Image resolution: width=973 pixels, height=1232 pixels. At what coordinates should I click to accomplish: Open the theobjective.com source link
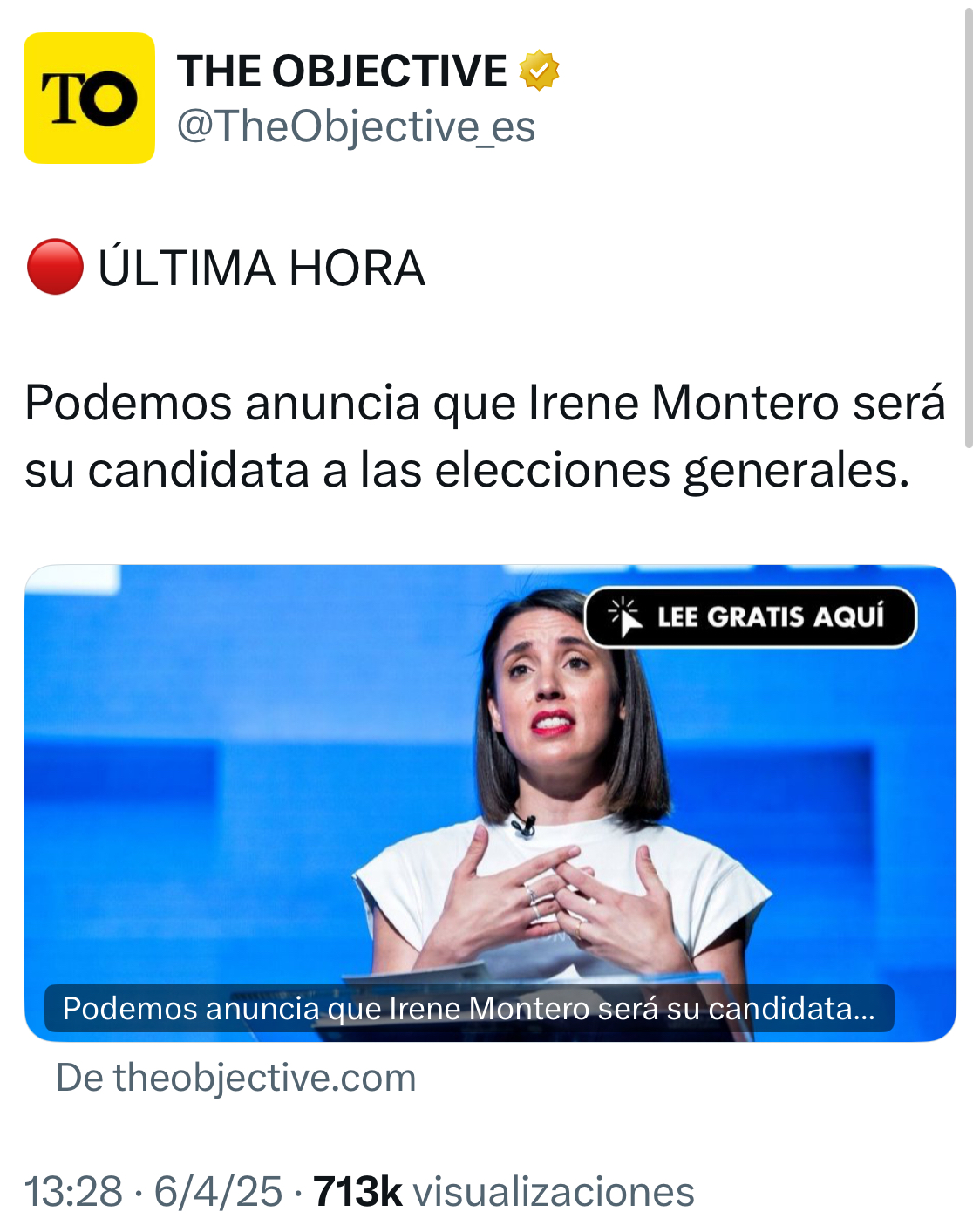click(x=236, y=1078)
